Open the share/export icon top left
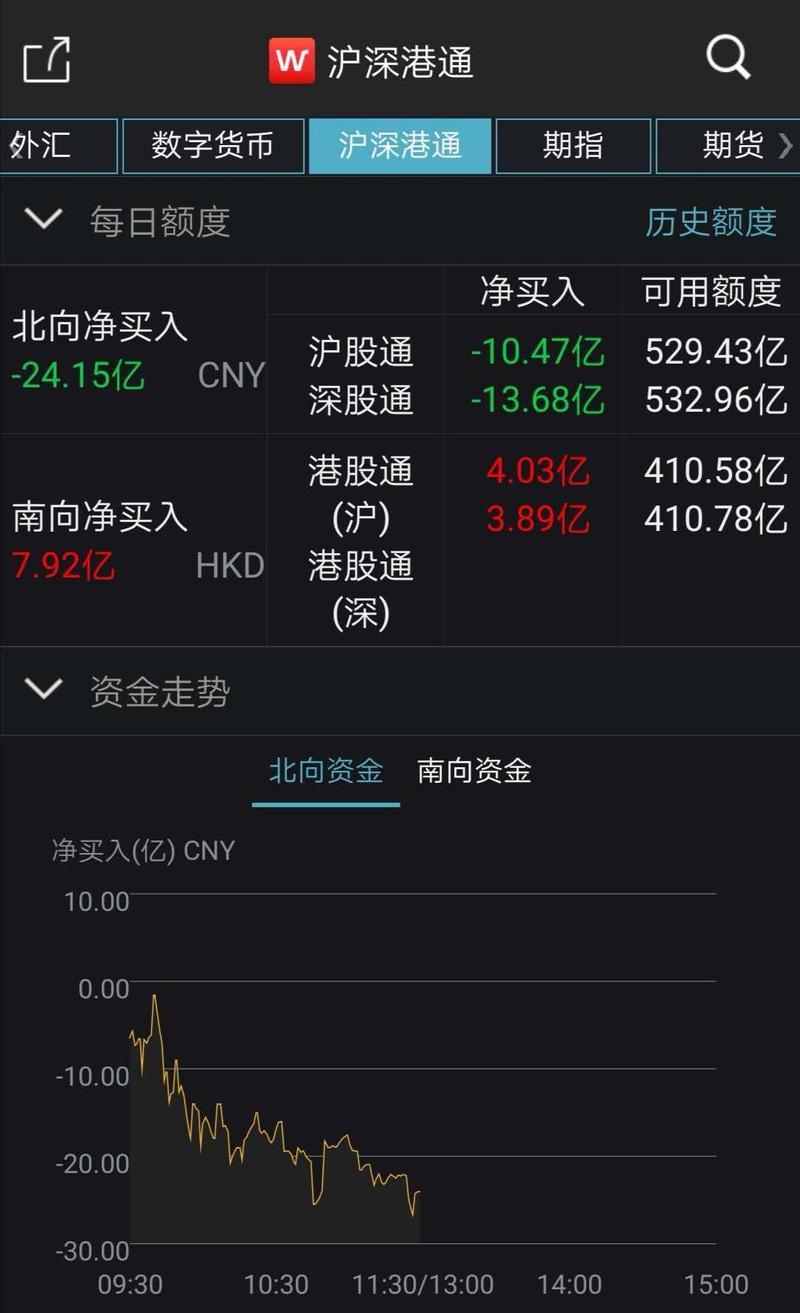Screen dimensions: 800x1313 (x=48, y=58)
